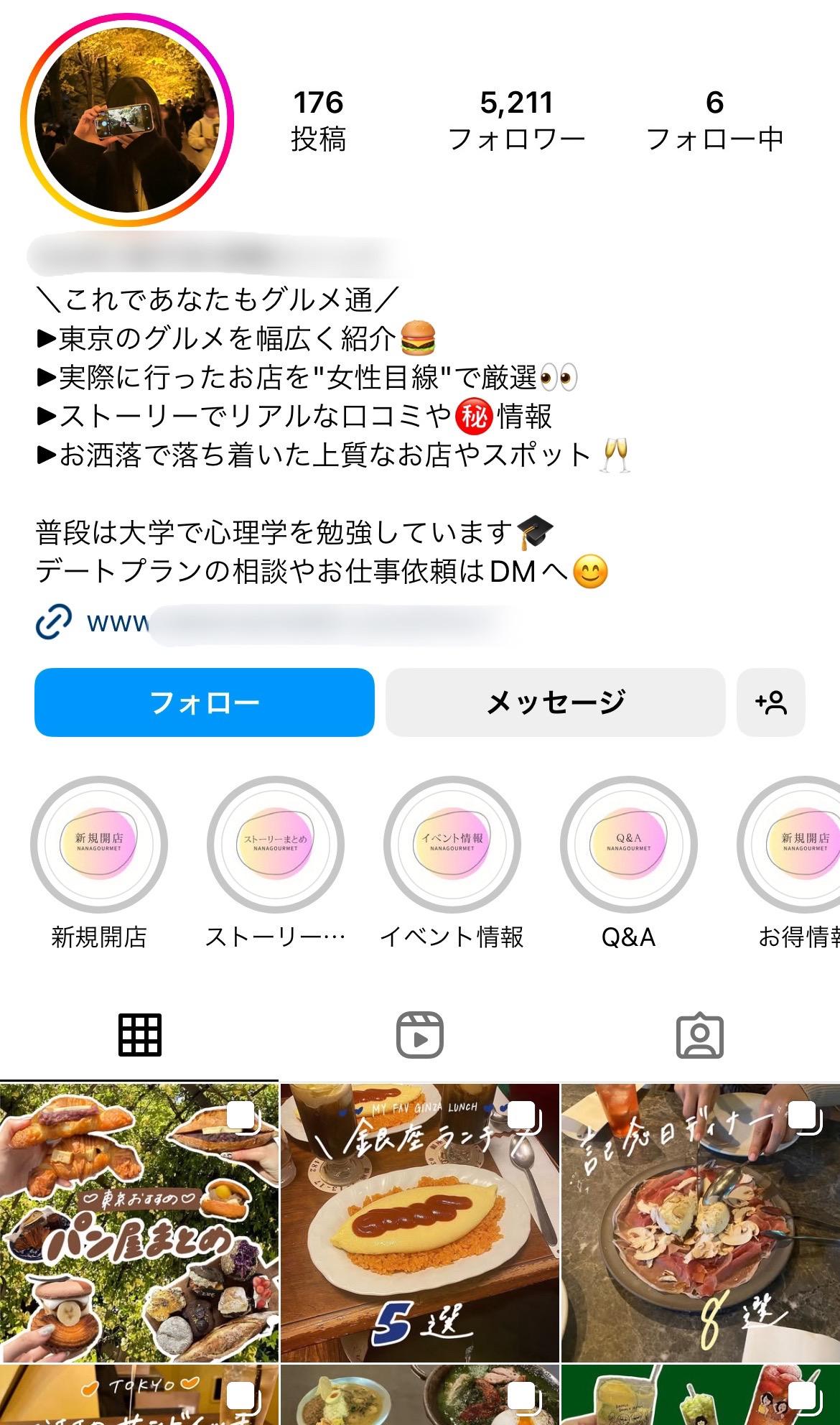Open suggested accounts add-person icon
The image size is (840, 1425).
tap(771, 702)
